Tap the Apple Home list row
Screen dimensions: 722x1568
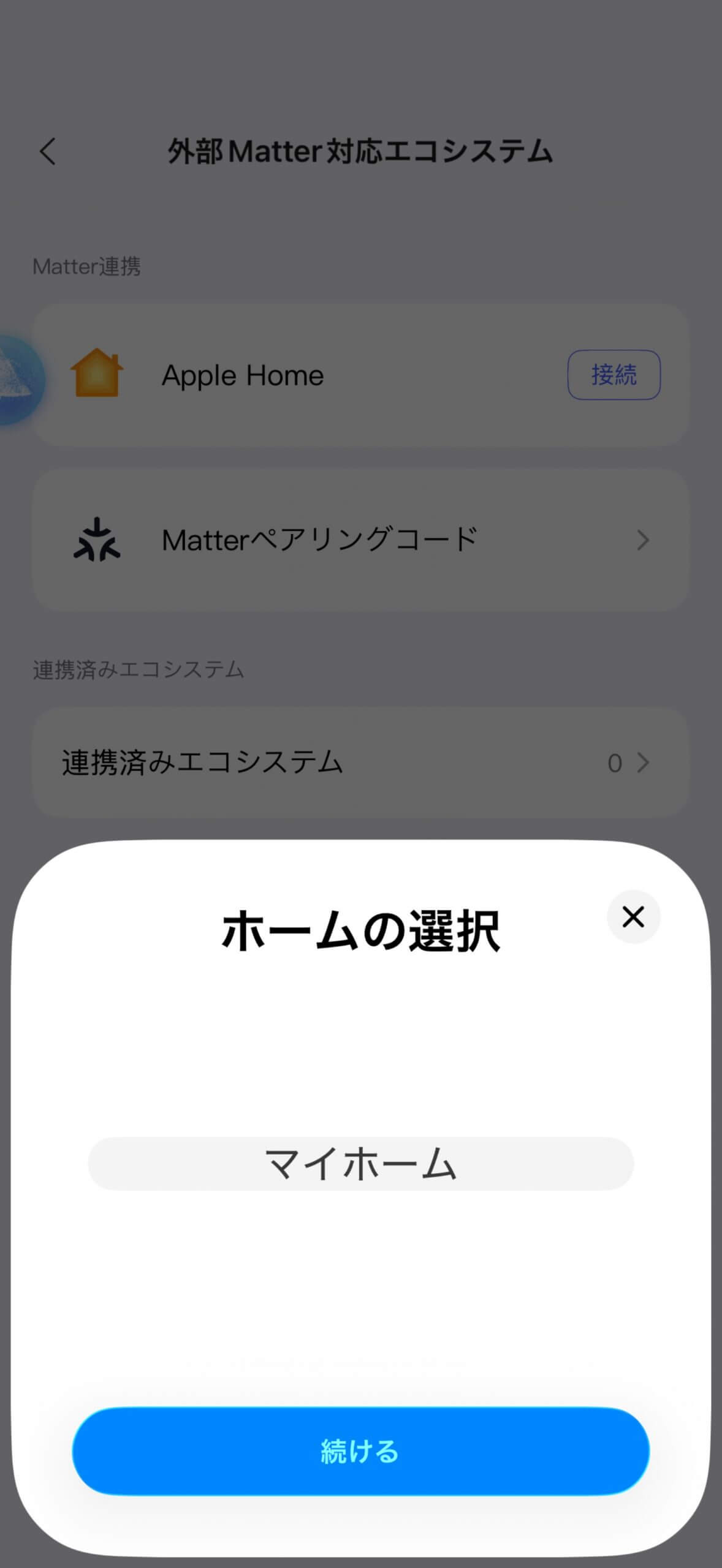(x=306, y=375)
